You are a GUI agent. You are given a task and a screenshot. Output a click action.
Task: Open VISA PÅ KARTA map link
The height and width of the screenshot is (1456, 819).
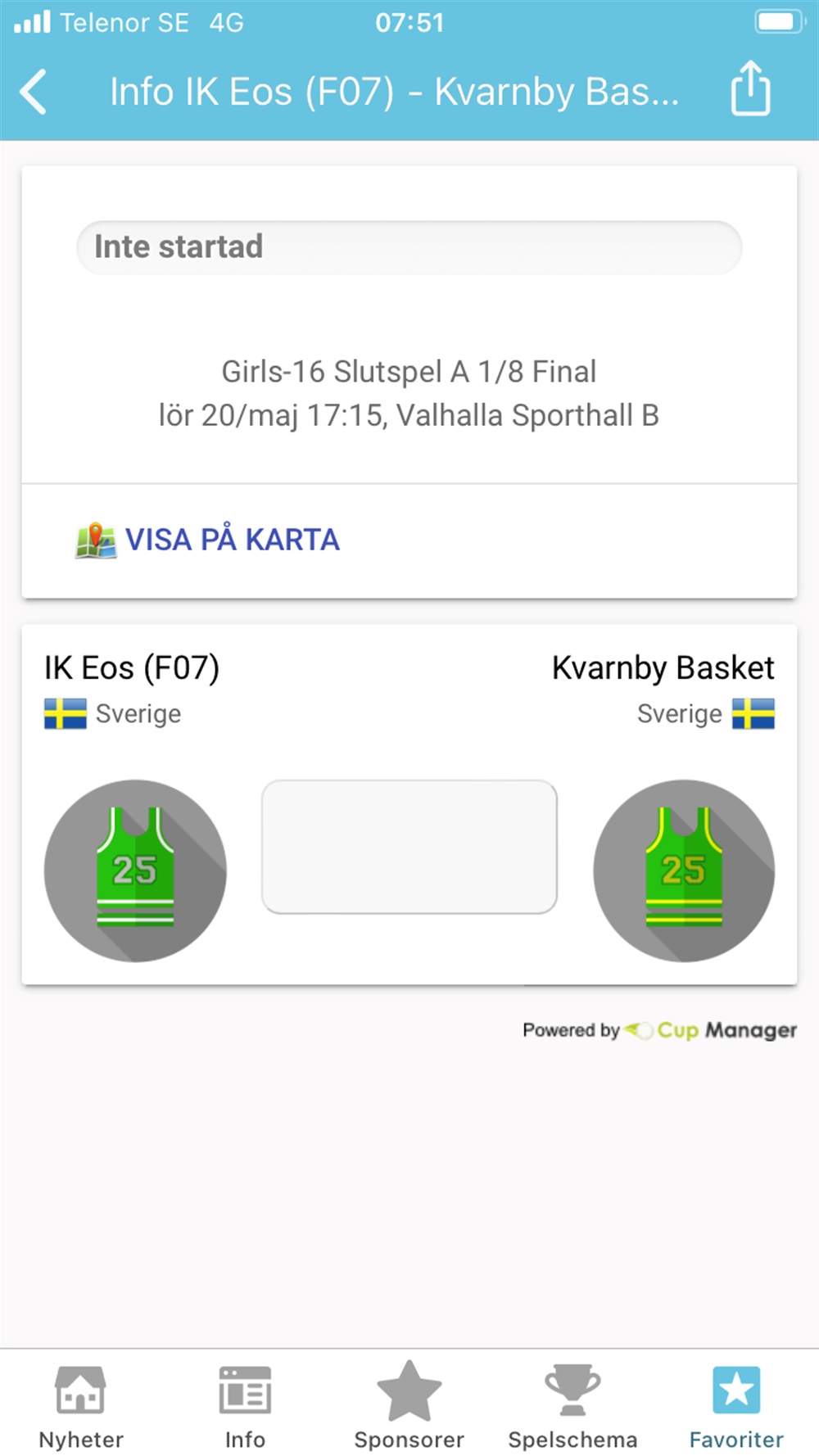pos(207,540)
